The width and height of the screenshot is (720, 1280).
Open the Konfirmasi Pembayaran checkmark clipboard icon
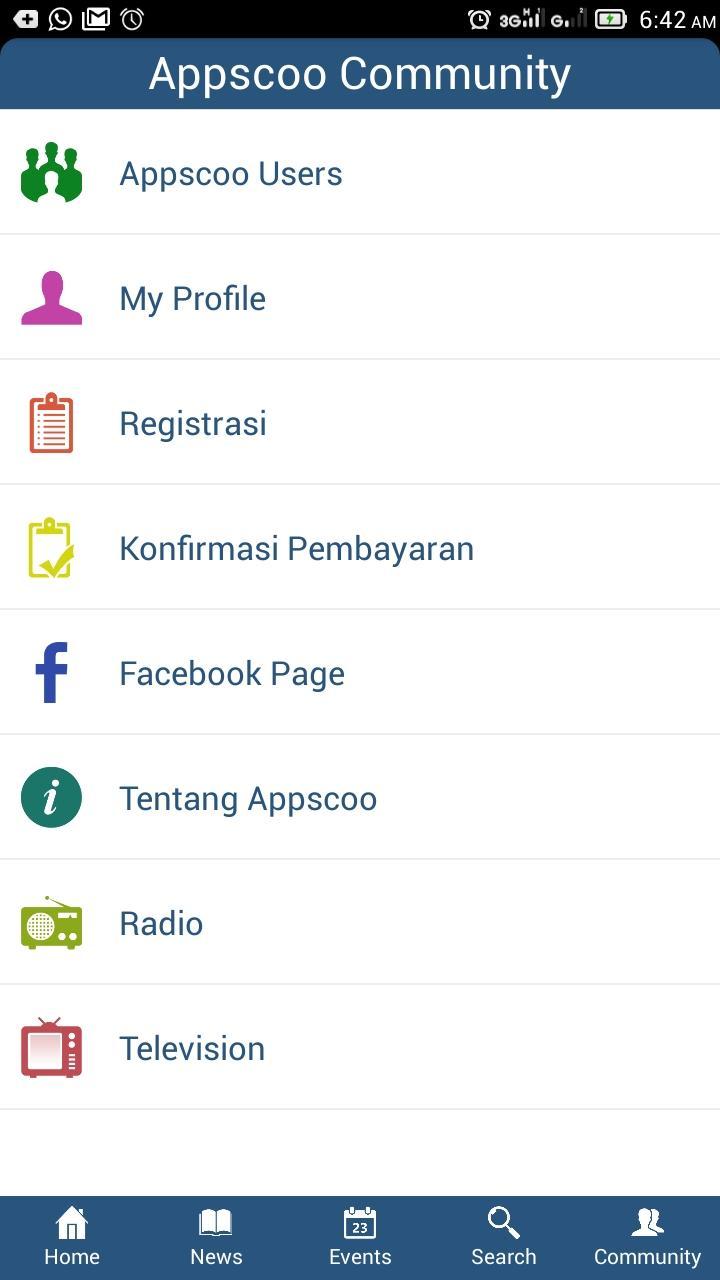click(x=51, y=547)
